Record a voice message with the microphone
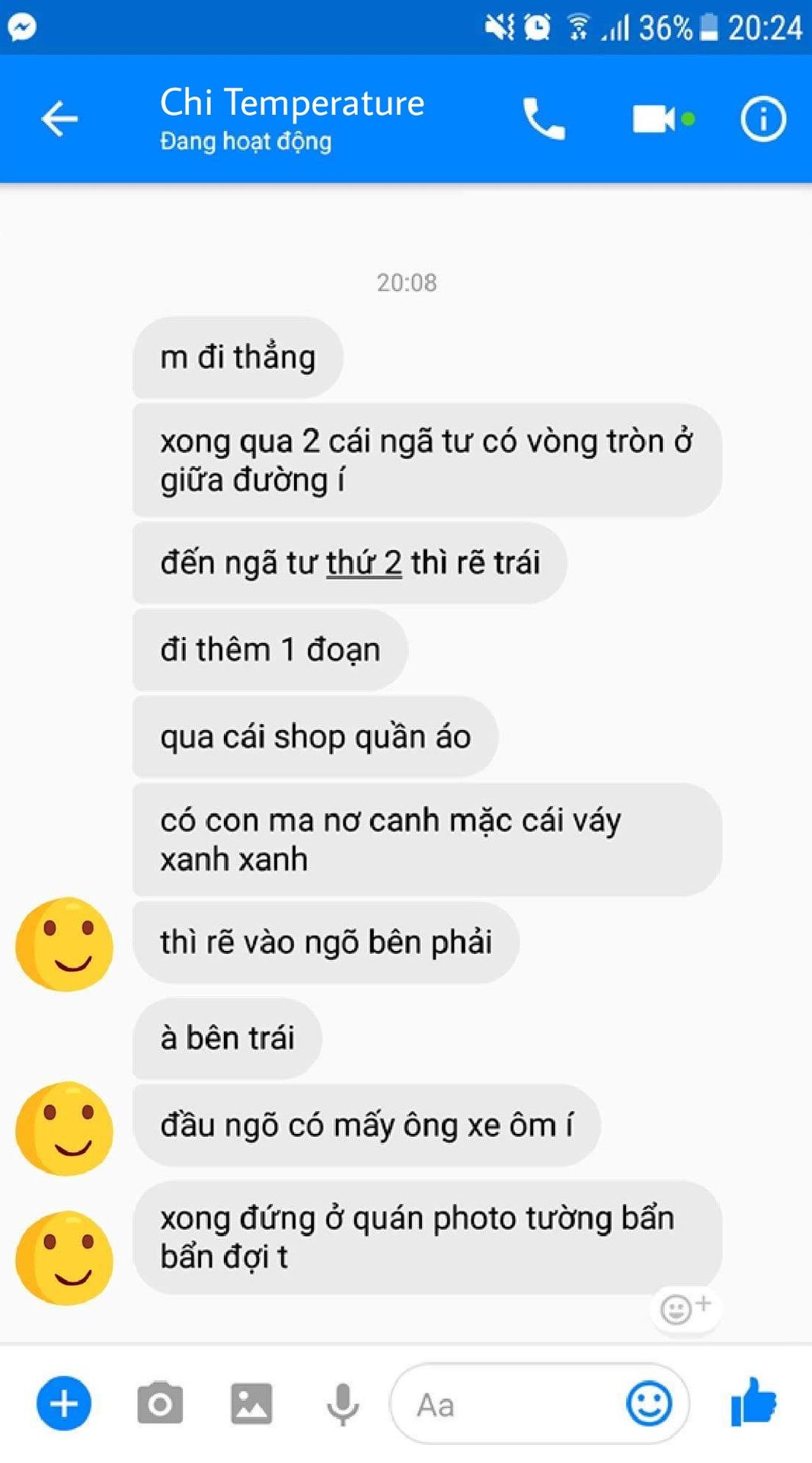The height and width of the screenshot is (1463, 812). coord(343,1404)
